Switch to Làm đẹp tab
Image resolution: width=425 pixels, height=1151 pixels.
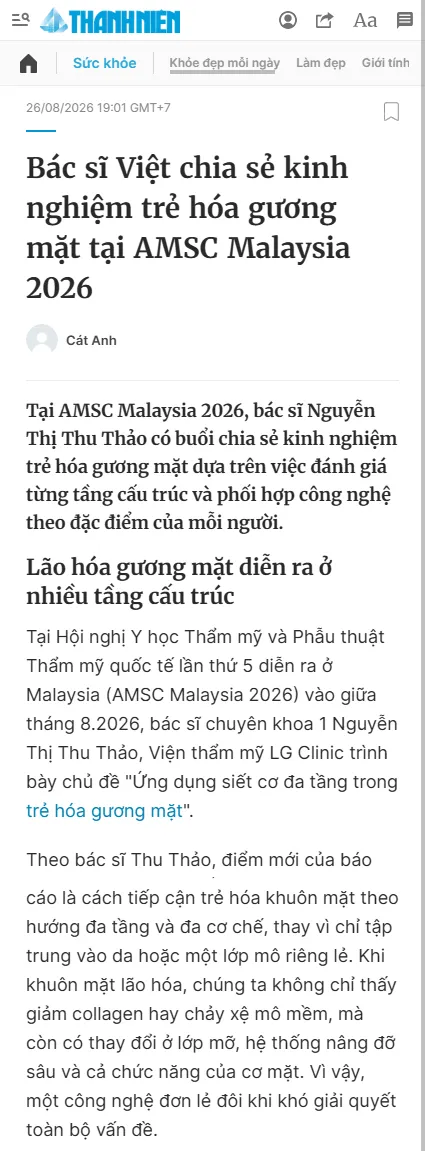pyautogui.click(x=321, y=63)
